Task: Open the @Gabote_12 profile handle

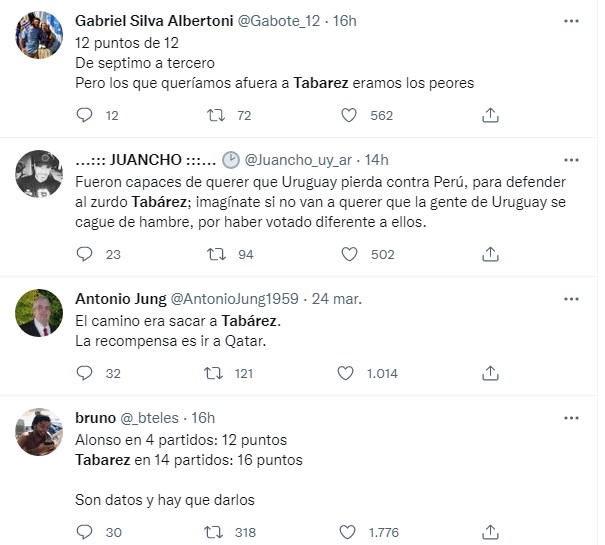Action: click(279, 21)
